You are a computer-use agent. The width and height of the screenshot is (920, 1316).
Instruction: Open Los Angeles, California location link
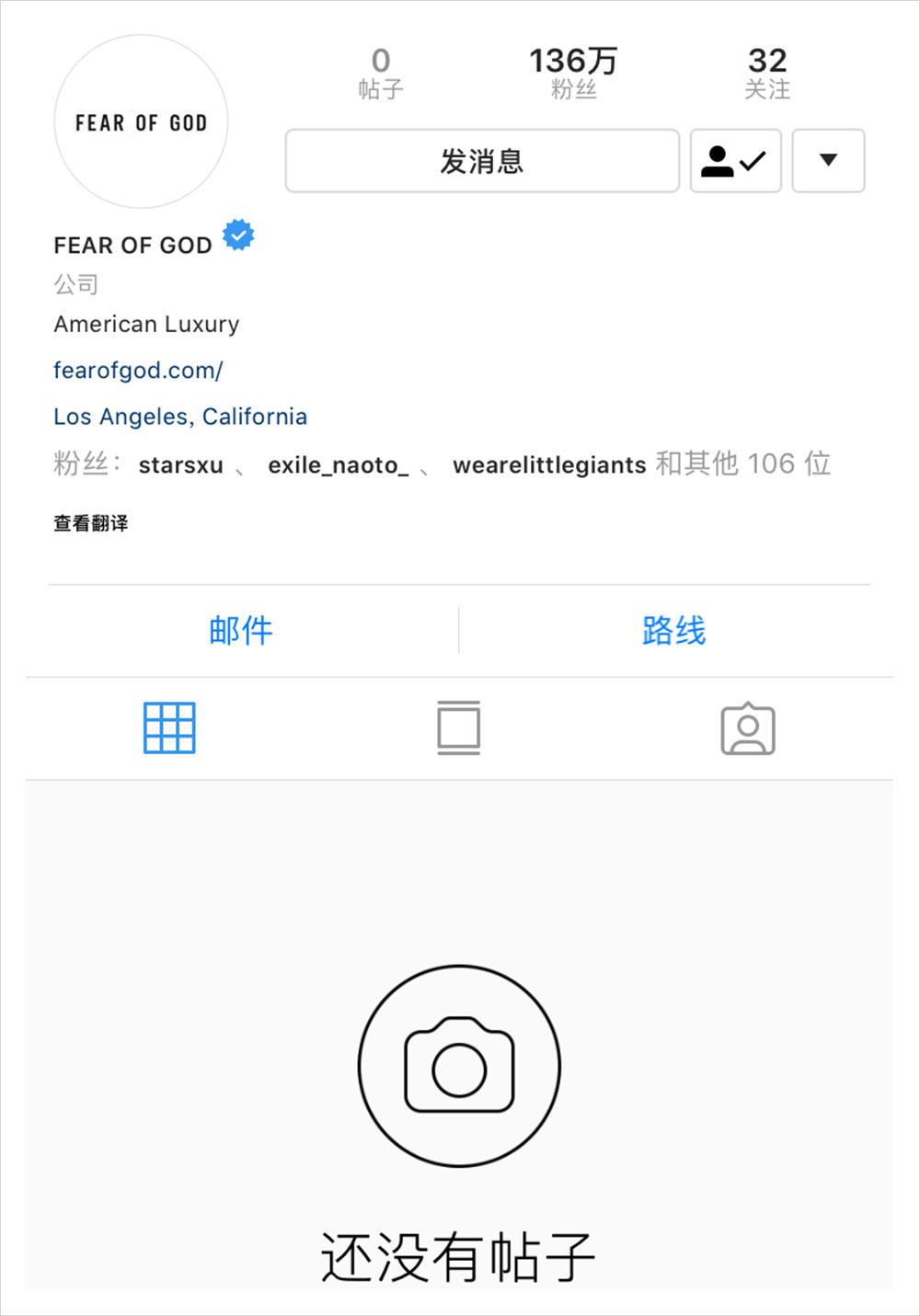[180, 417]
